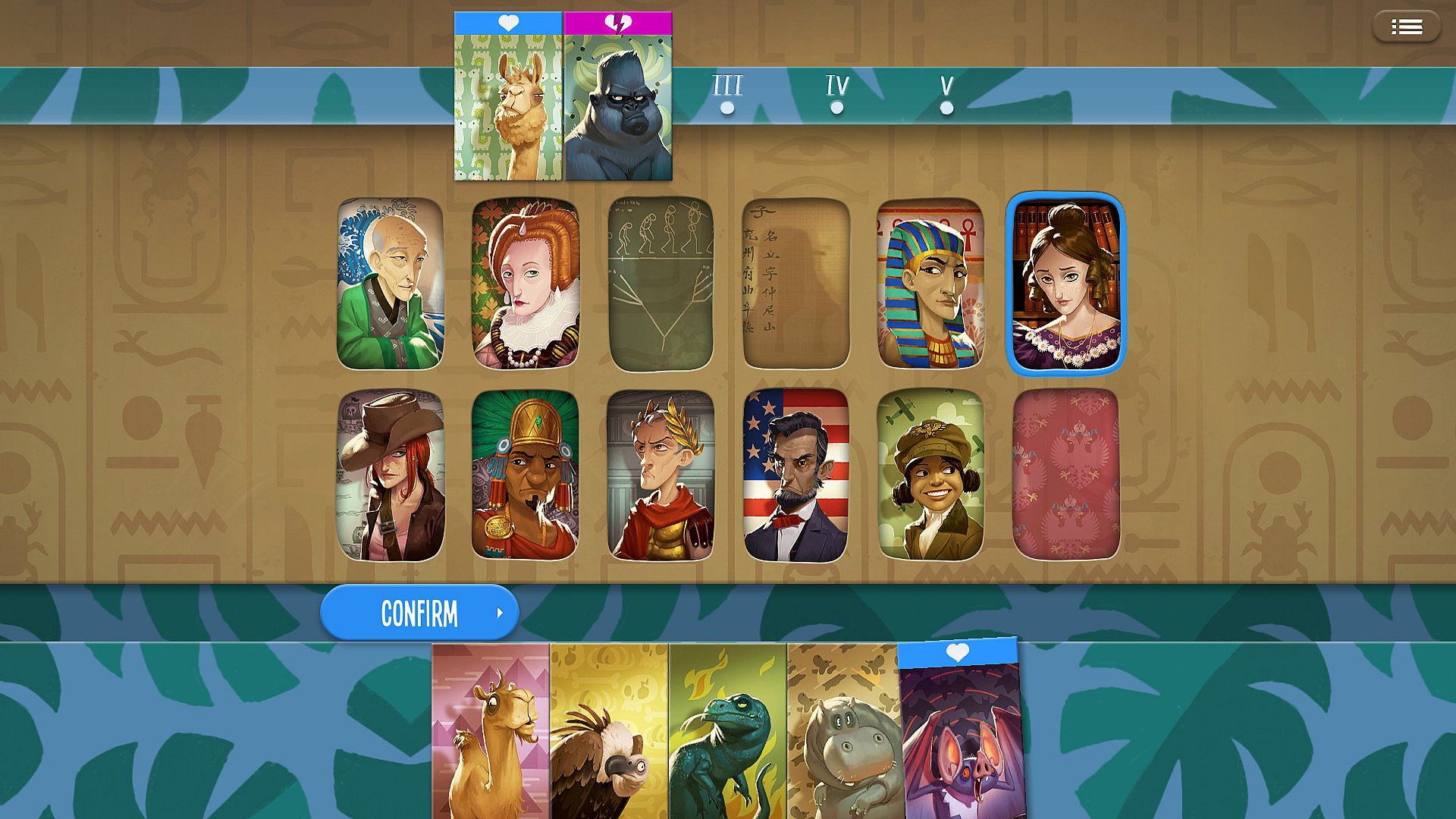Image resolution: width=1456 pixels, height=819 pixels.
Task: Tap the camel card in hand
Action: click(490, 732)
